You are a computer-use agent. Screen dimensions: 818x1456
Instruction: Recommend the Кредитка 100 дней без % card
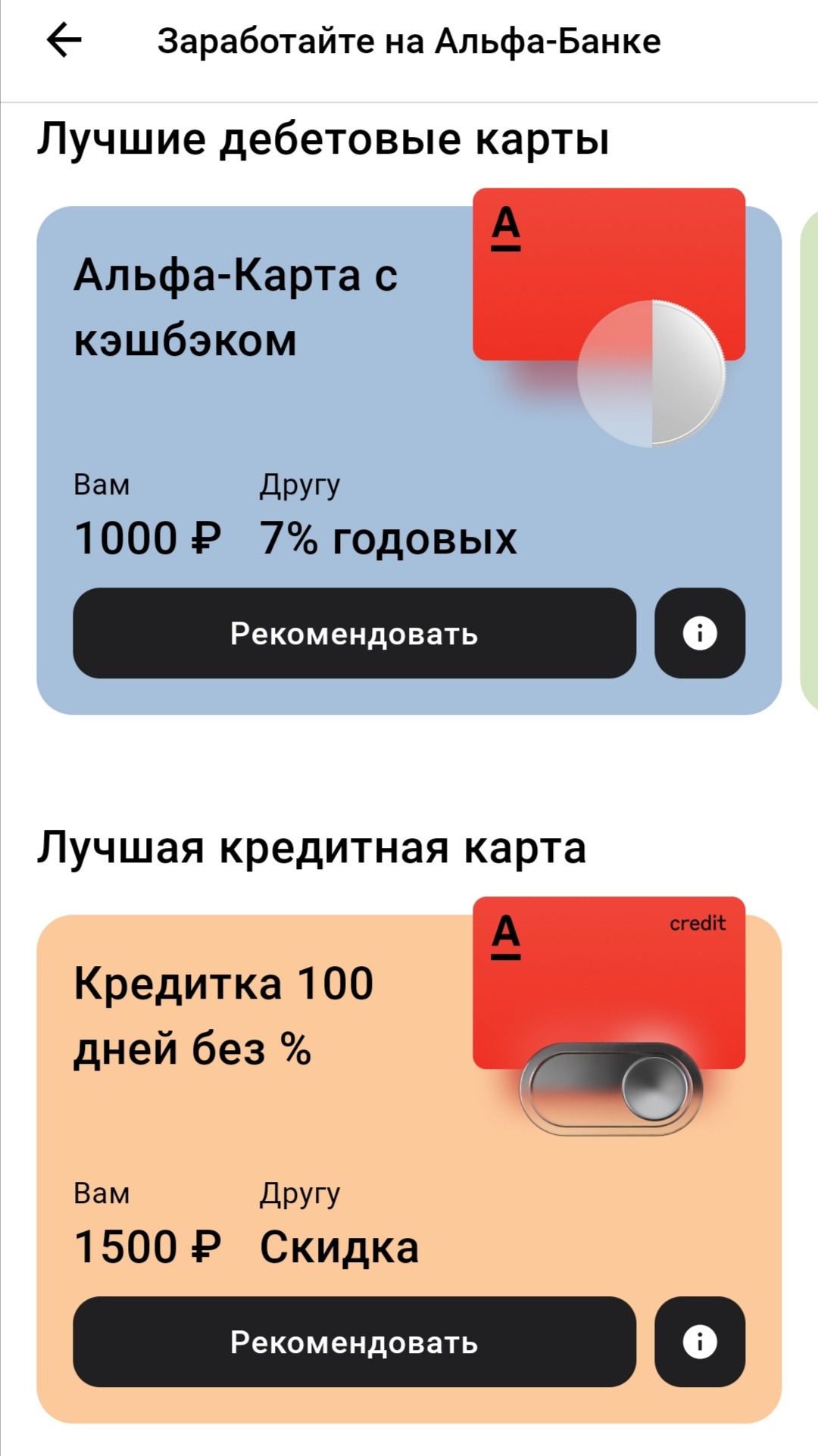click(354, 1342)
